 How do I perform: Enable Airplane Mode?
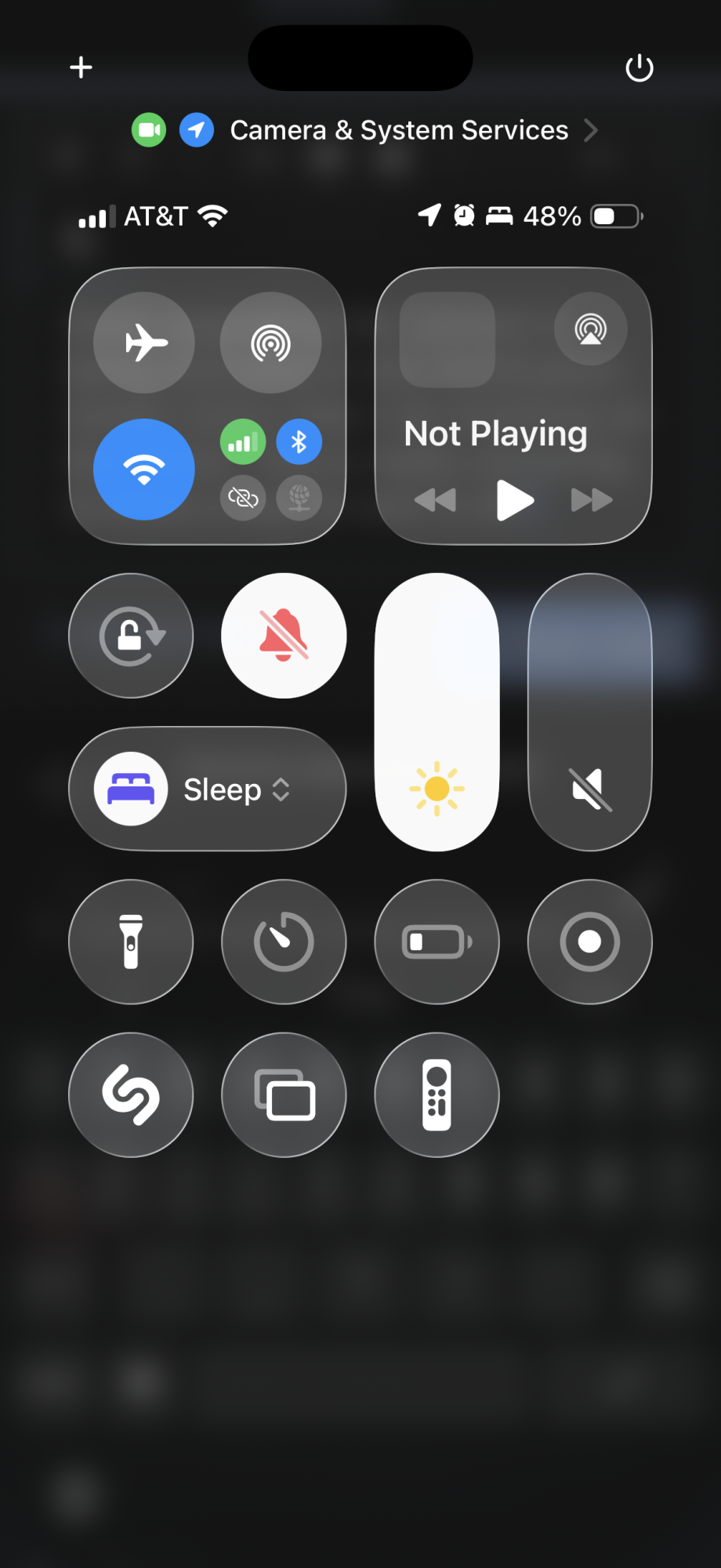(144, 343)
